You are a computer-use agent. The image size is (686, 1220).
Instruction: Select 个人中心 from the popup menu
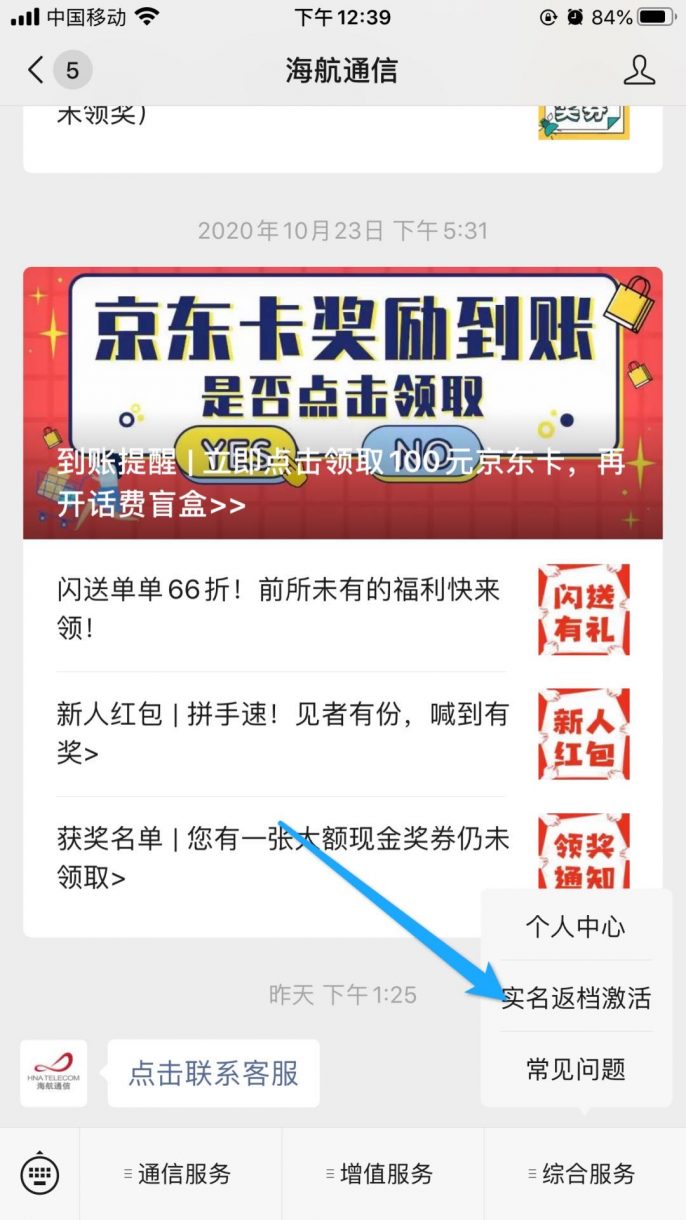(x=575, y=927)
